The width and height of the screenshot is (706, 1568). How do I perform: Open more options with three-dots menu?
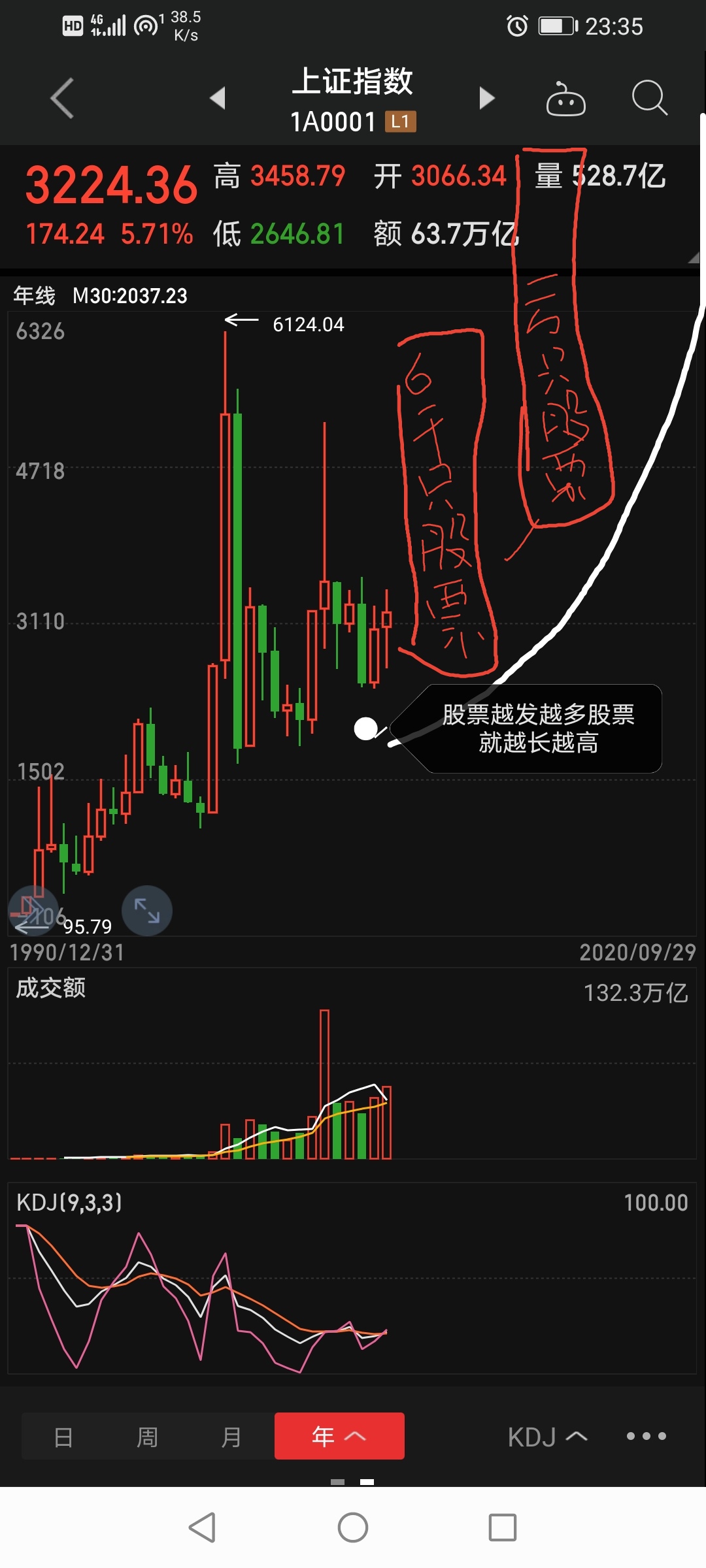646,1436
